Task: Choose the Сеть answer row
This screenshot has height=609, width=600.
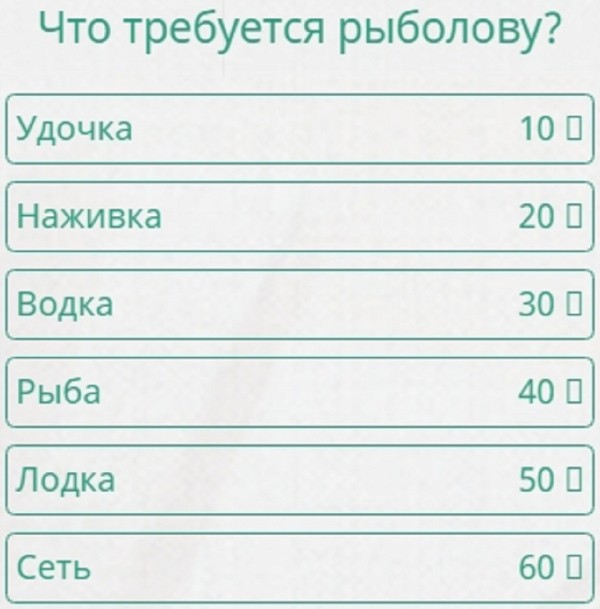Action: pyautogui.click(x=300, y=567)
